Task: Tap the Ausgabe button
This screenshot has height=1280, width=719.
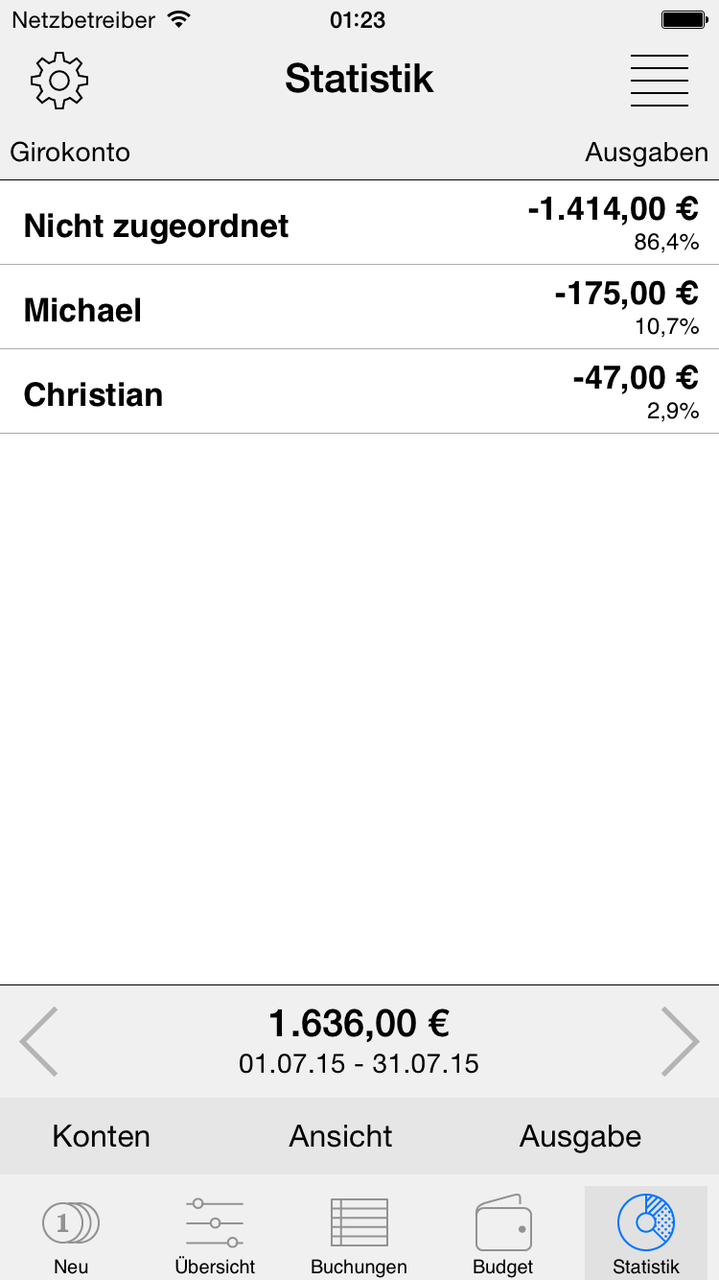Action: 580,1136
